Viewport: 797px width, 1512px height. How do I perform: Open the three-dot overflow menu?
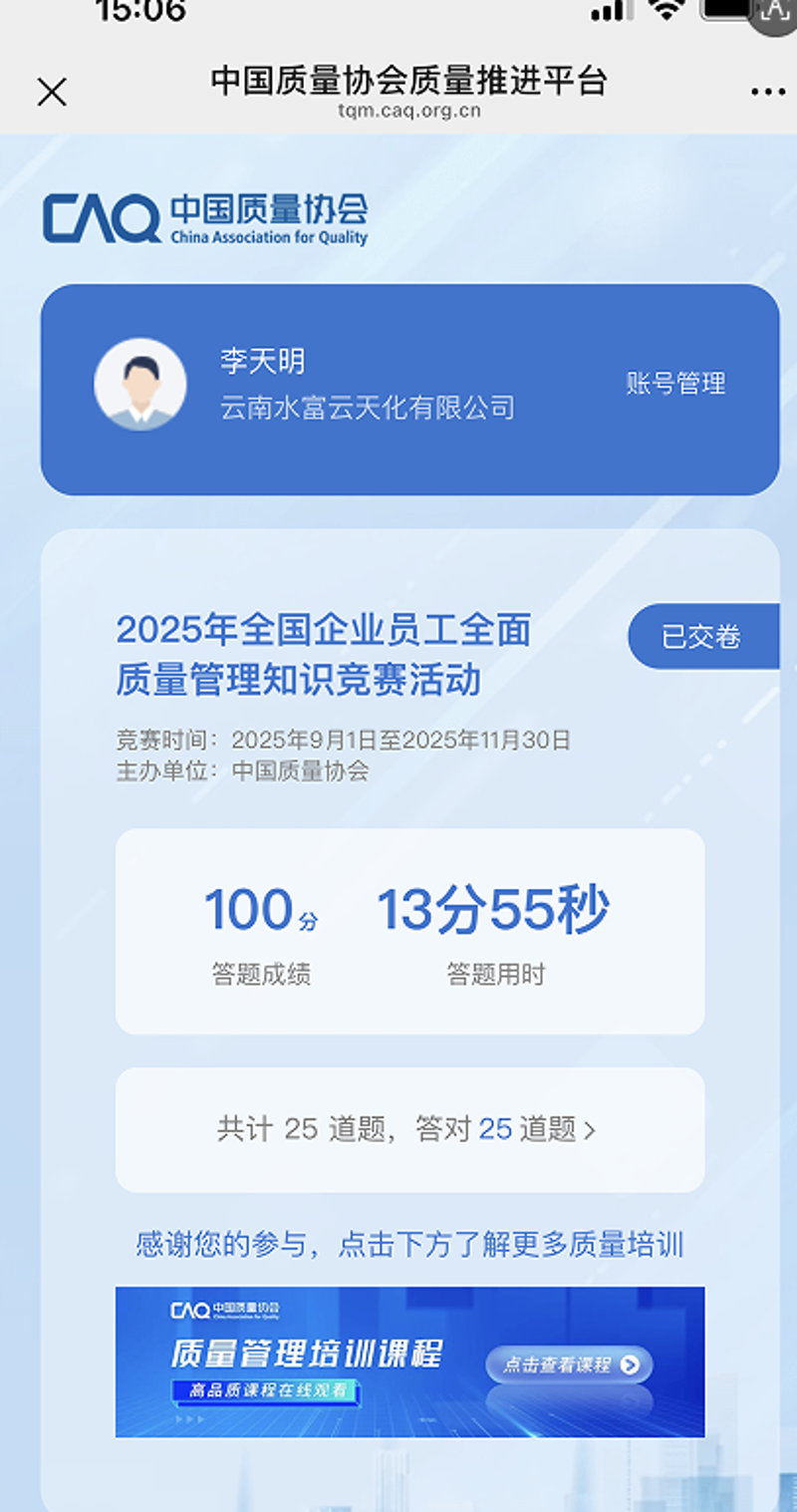pos(767,92)
